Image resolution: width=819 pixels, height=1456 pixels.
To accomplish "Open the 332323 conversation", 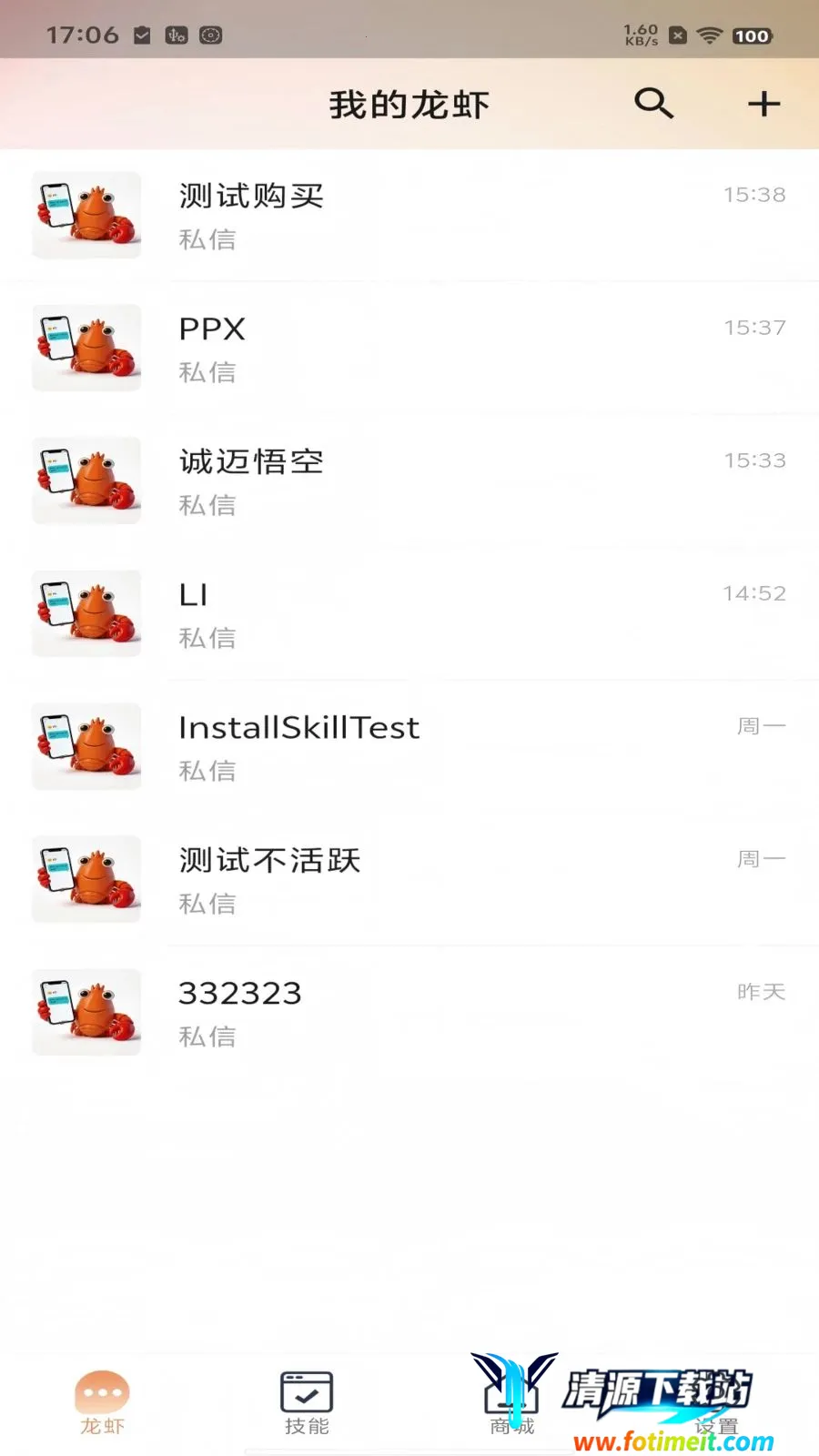I will pos(409,1013).
